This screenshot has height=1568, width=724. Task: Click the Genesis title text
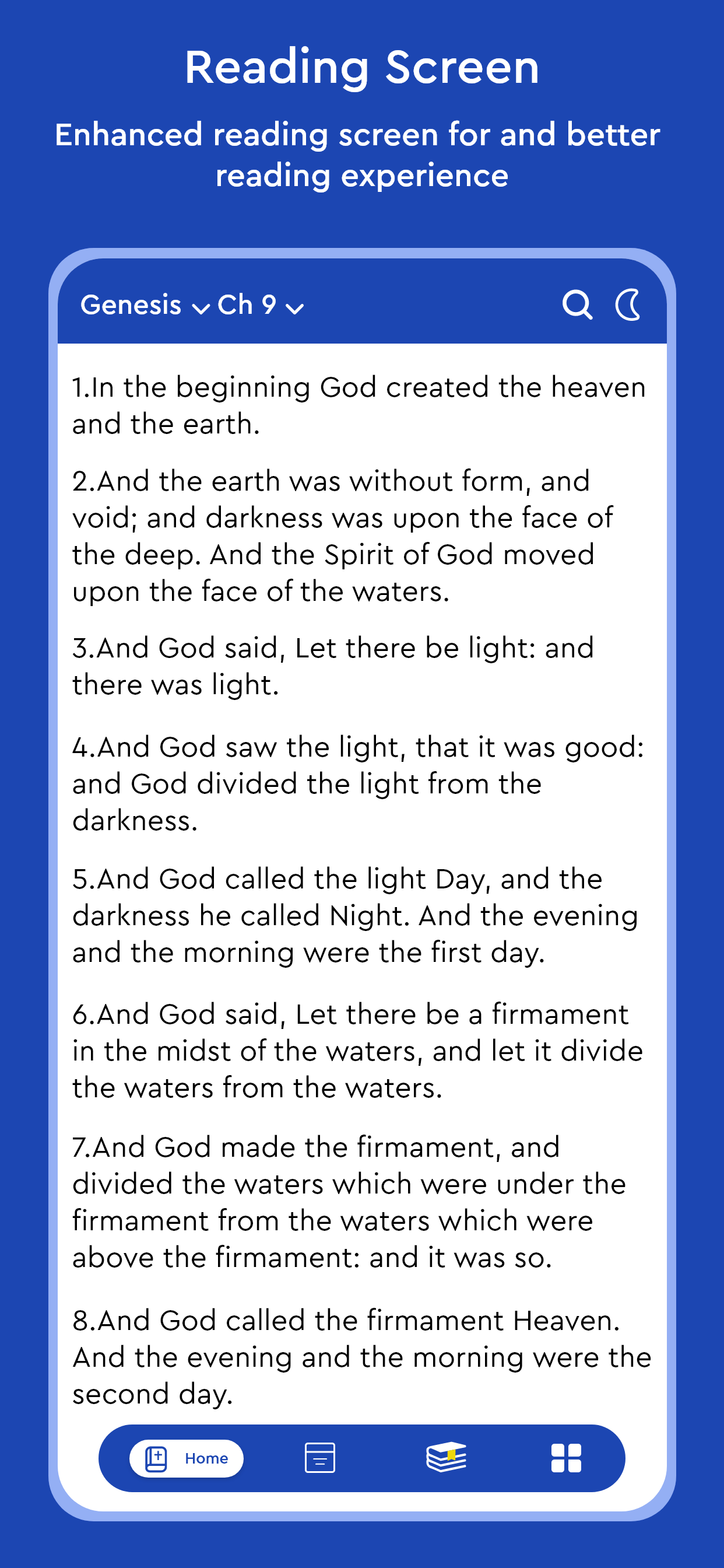pos(131,304)
